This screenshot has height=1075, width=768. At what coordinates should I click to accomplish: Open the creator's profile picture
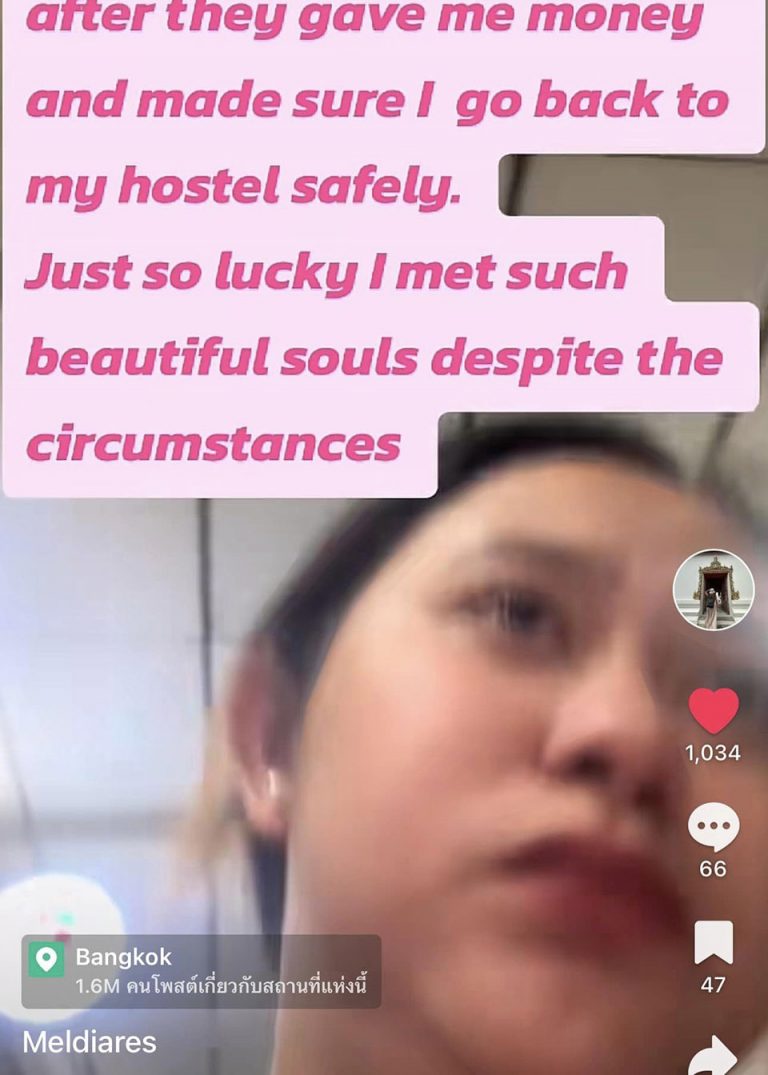point(713,590)
